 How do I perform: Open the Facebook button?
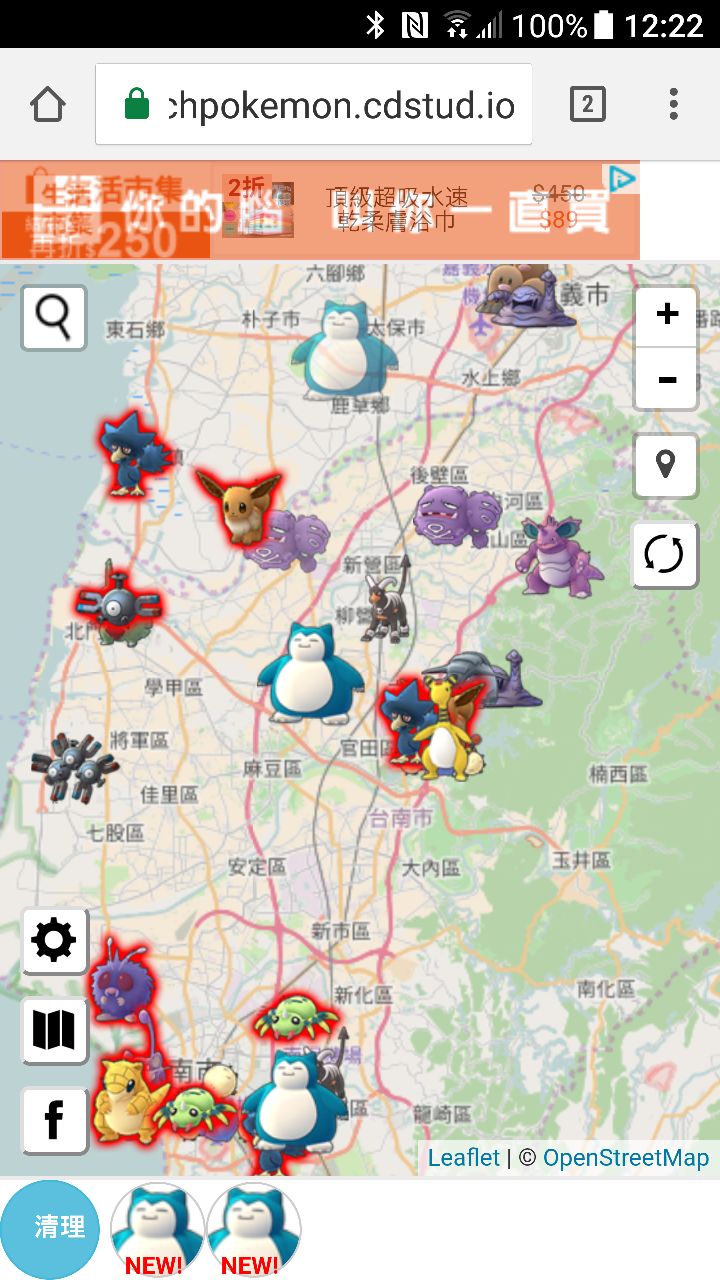pos(54,1120)
